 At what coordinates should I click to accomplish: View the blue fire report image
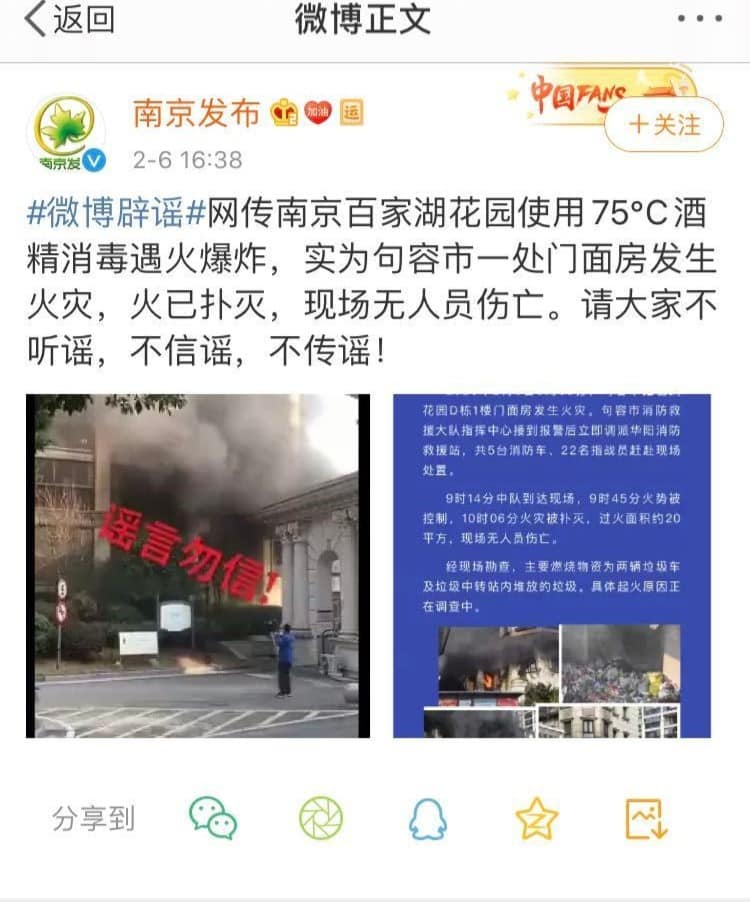552,565
